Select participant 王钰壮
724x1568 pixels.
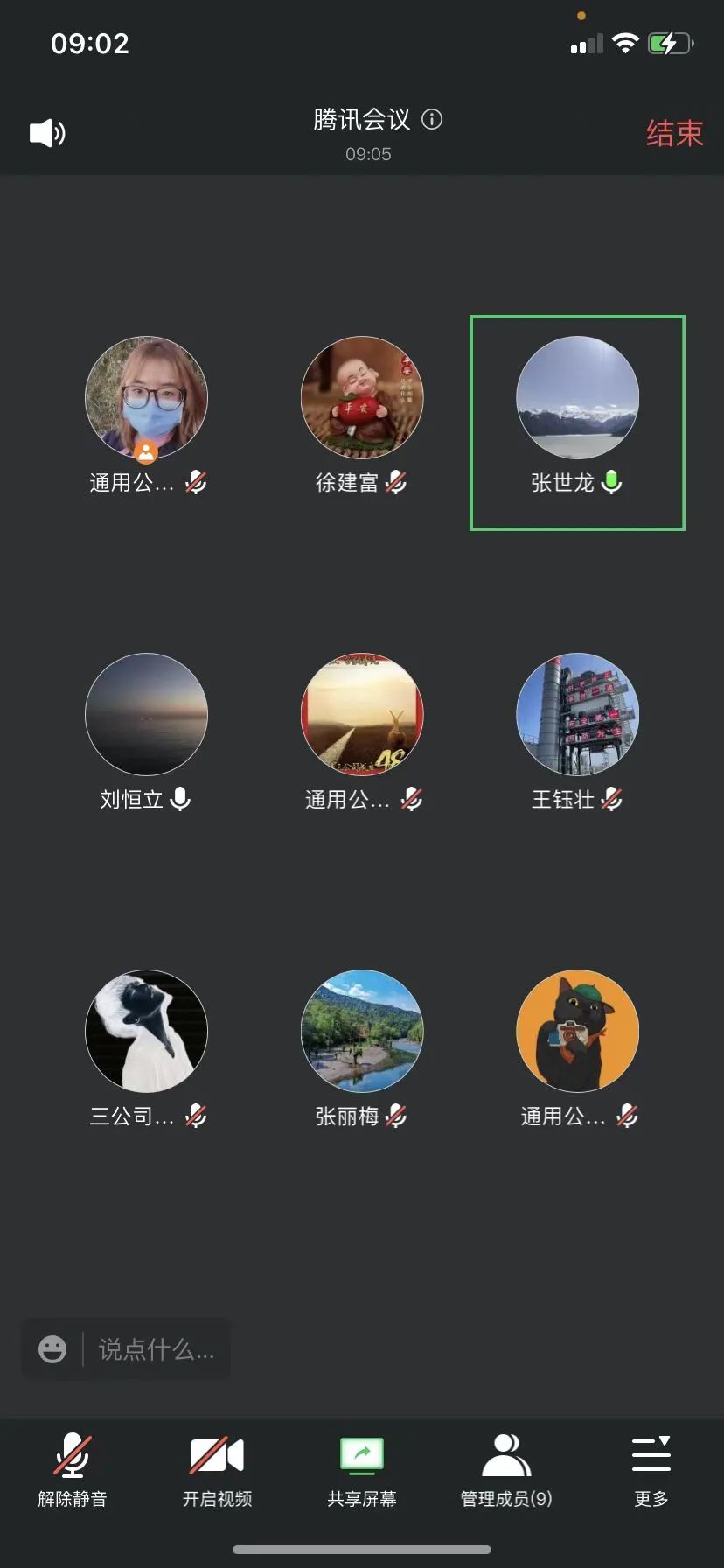click(x=577, y=716)
